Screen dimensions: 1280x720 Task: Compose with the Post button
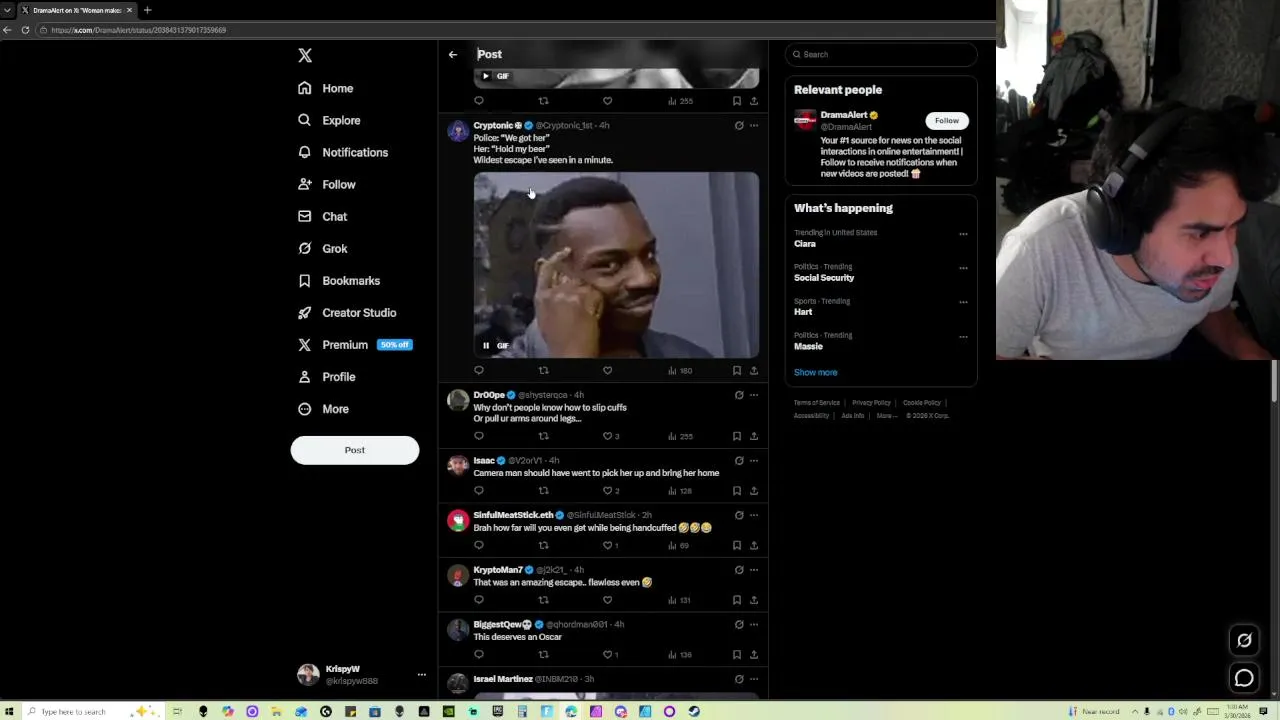354,450
